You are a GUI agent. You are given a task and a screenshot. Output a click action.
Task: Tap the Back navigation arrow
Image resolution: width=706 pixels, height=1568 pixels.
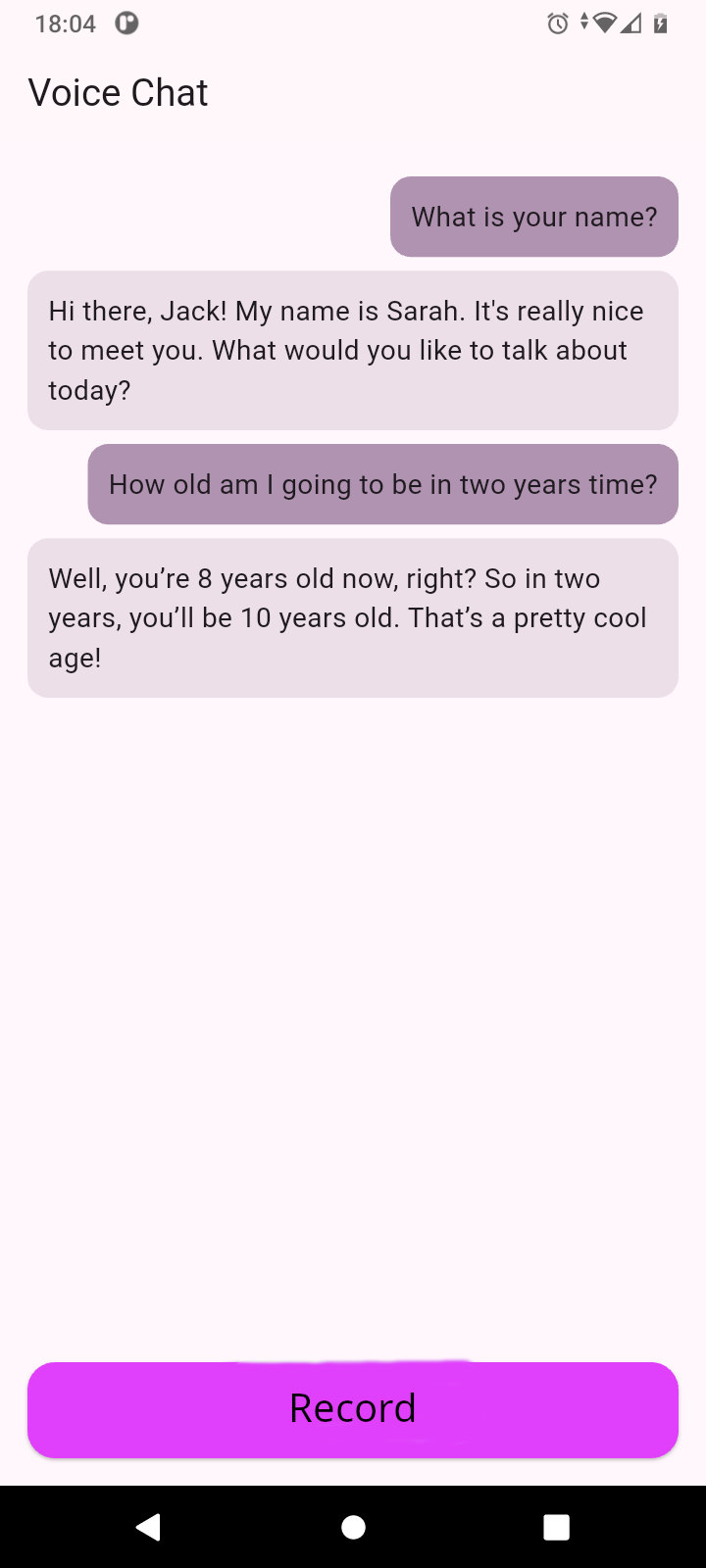pos(148,1525)
